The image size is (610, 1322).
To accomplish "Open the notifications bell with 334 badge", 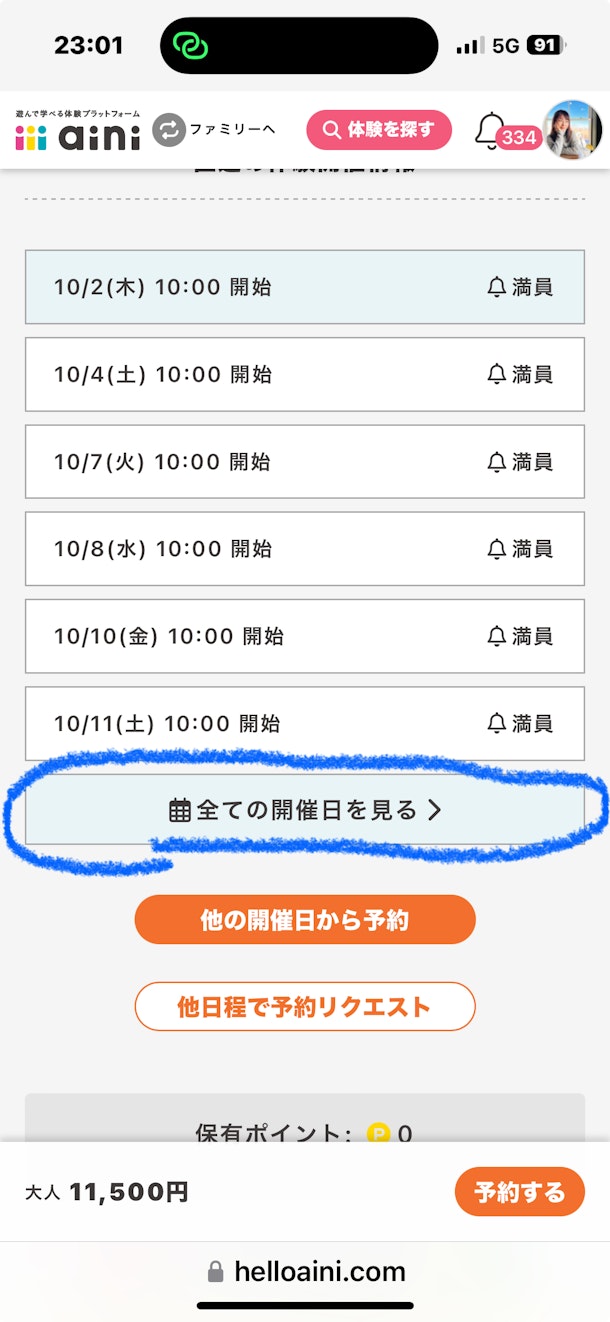I will click(492, 131).
